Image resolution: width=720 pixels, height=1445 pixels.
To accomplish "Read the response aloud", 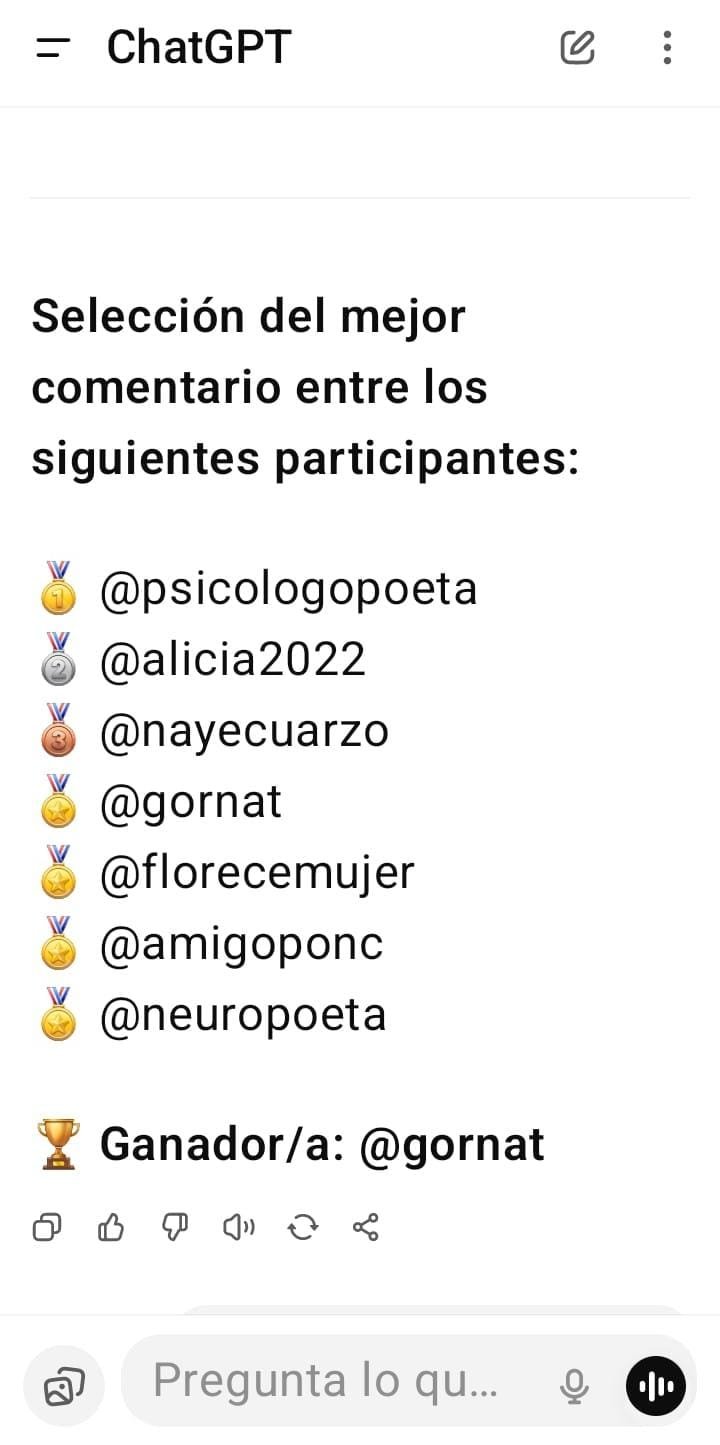I will tap(239, 1227).
